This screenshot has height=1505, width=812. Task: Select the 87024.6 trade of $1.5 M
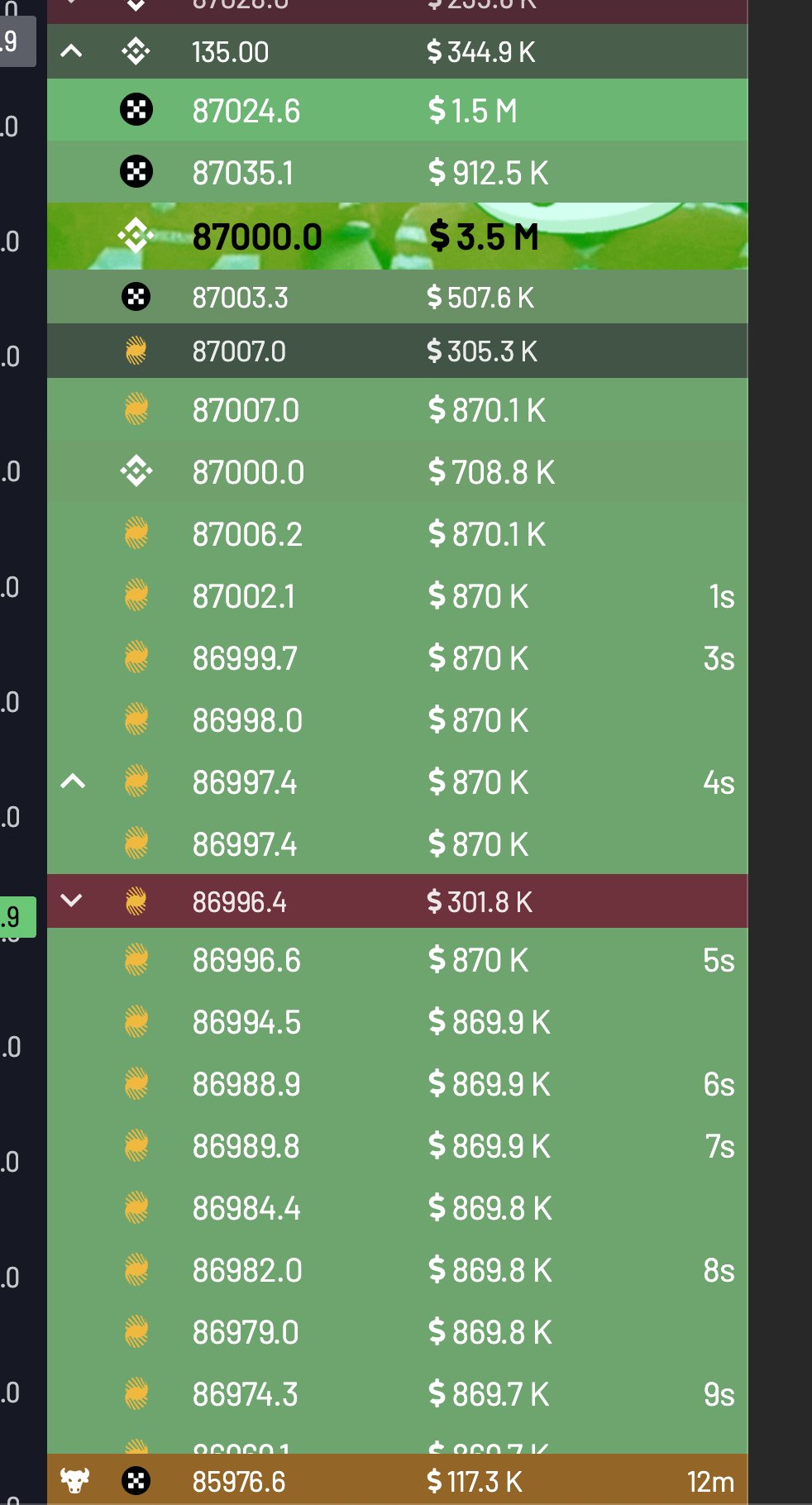coord(397,111)
